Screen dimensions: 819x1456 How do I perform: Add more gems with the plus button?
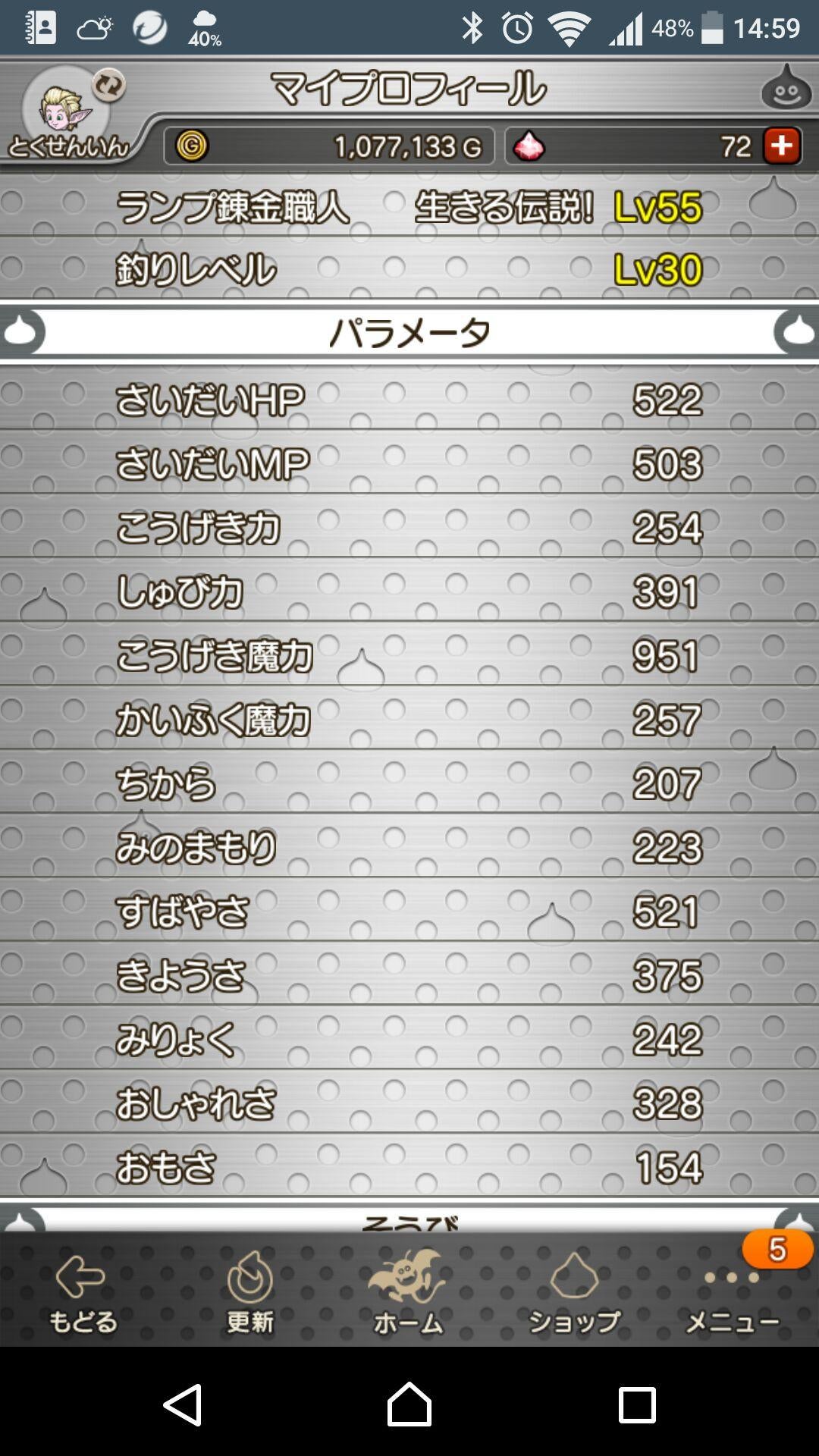[x=782, y=146]
